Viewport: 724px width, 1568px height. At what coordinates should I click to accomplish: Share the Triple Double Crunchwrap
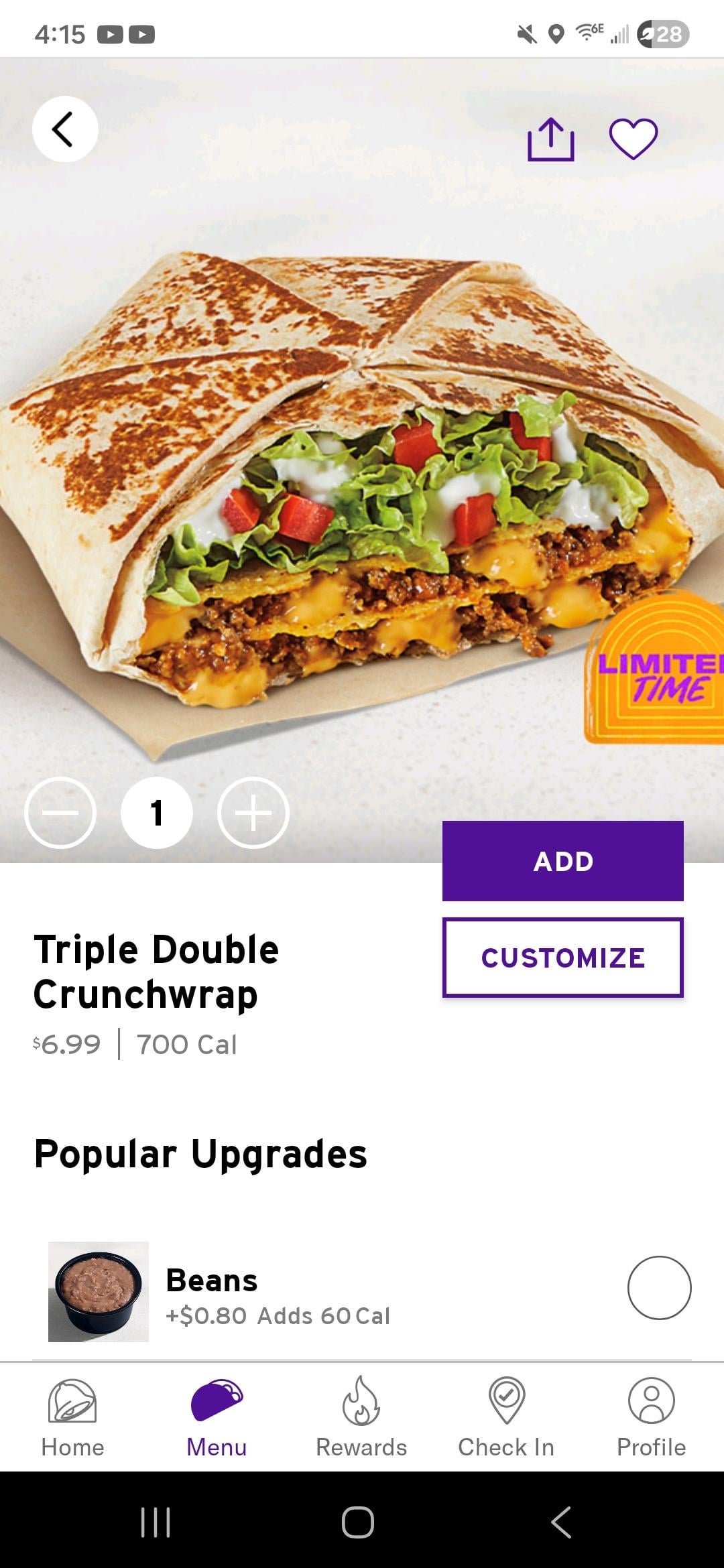(x=550, y=139)
